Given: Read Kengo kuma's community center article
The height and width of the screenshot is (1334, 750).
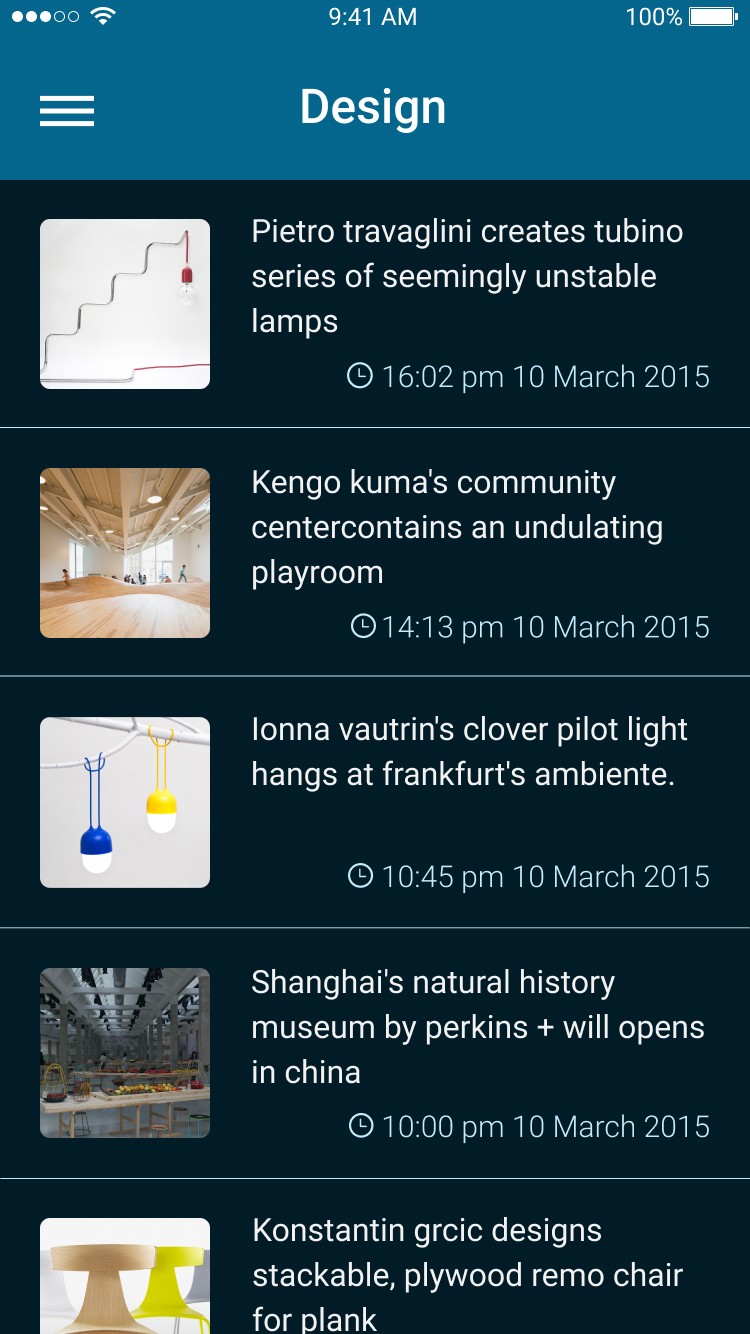Looking at the screenshot, I should click(457, 527).
